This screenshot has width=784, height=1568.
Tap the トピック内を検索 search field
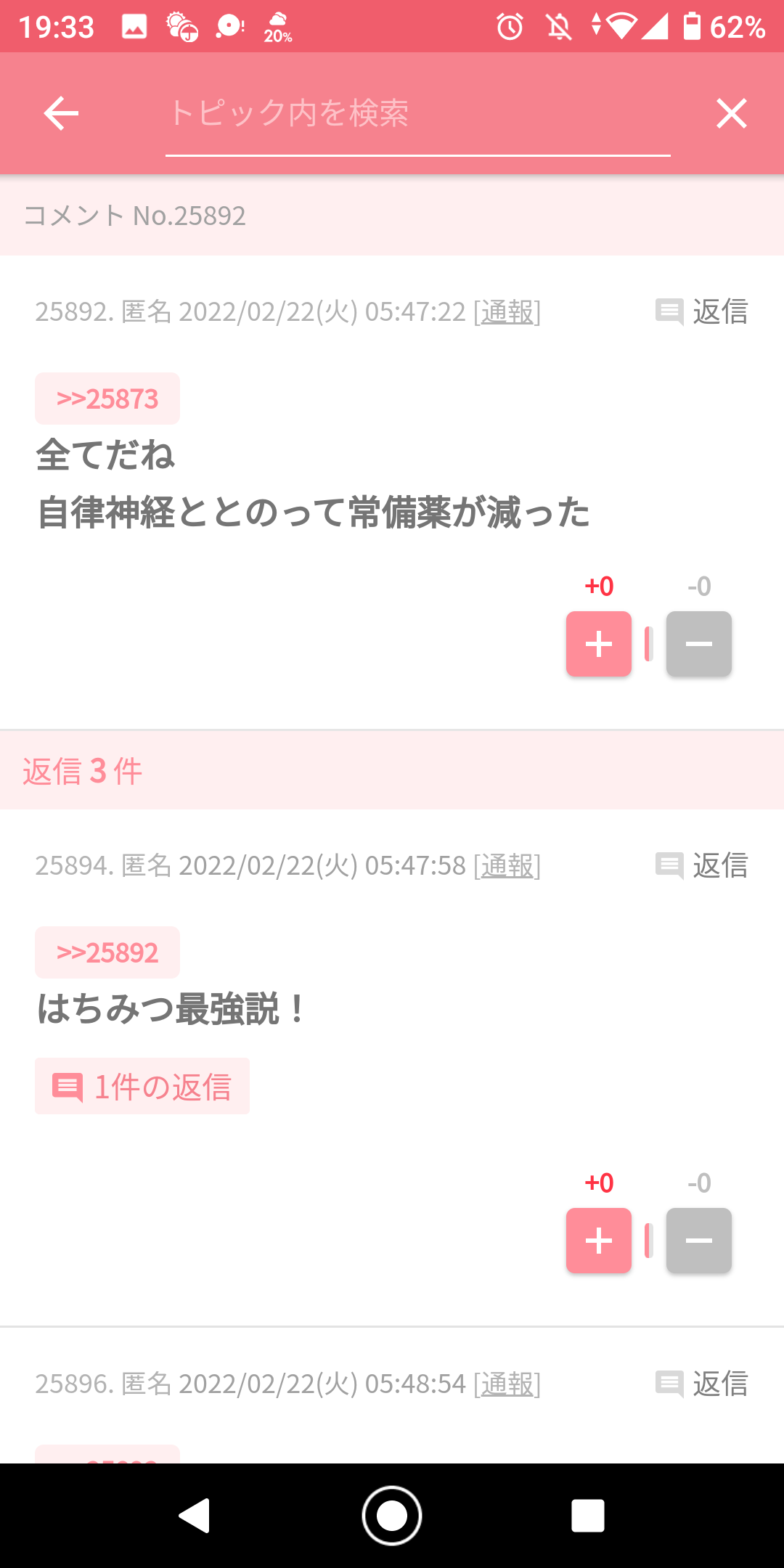417,114
